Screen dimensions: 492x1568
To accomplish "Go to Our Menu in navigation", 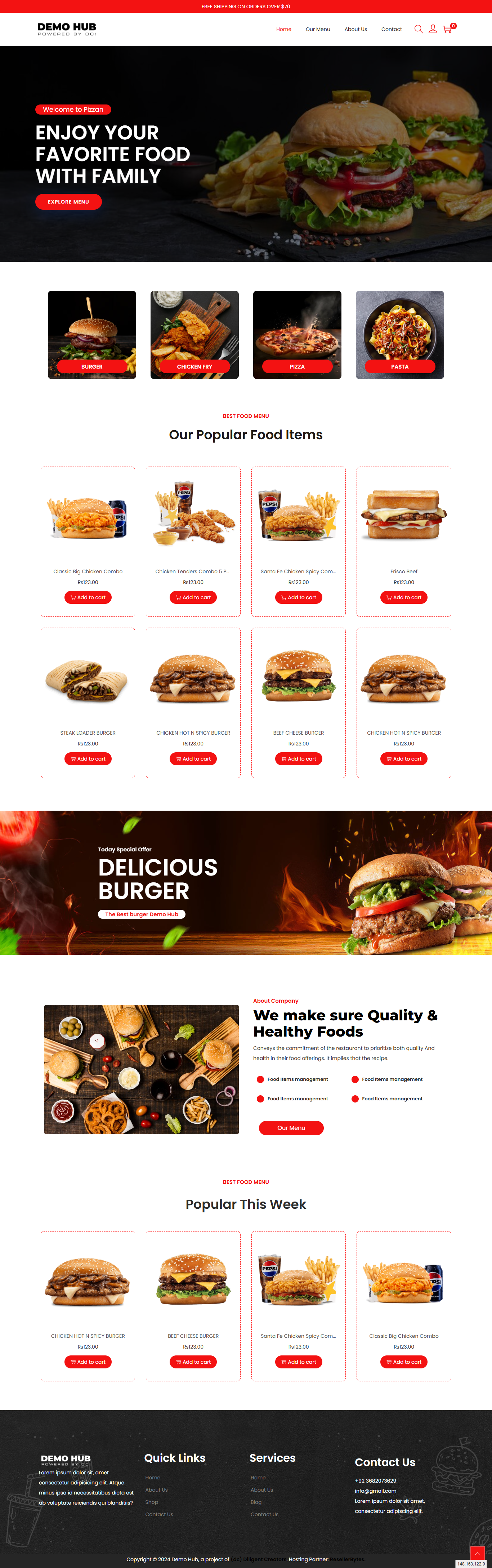I will coord(317,29).
